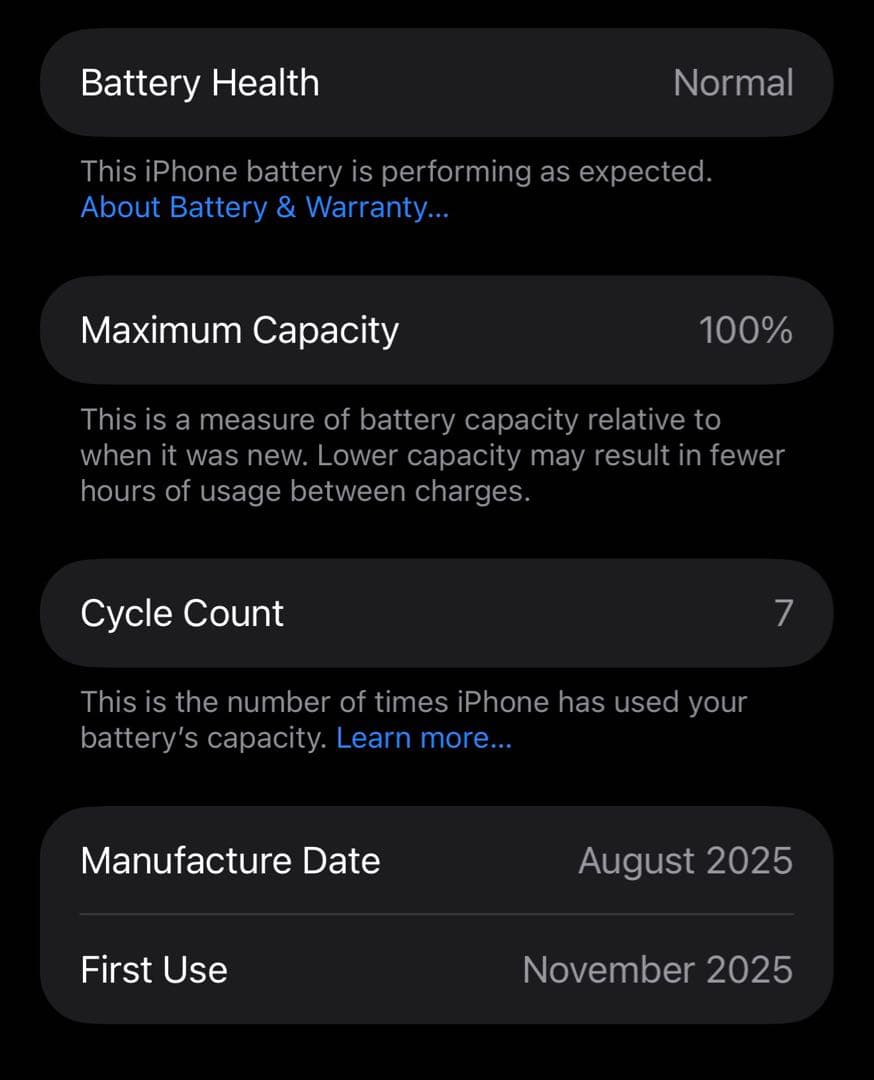Select the First Use row
The height and width of the screenshot is (1080, 874).
[437, 969]
